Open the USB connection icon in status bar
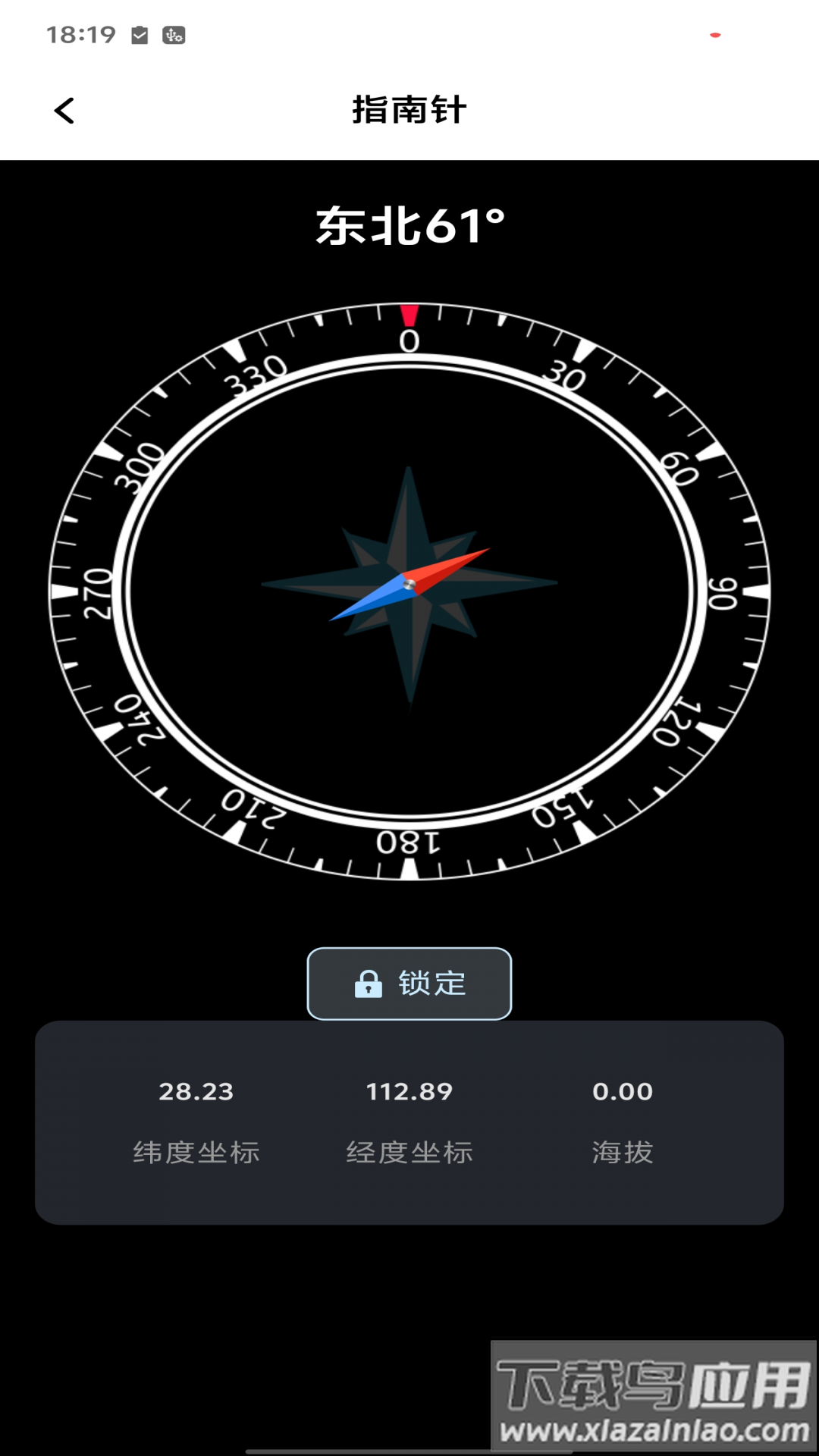This screenshot has width=819, height=1456. (173, 34)
